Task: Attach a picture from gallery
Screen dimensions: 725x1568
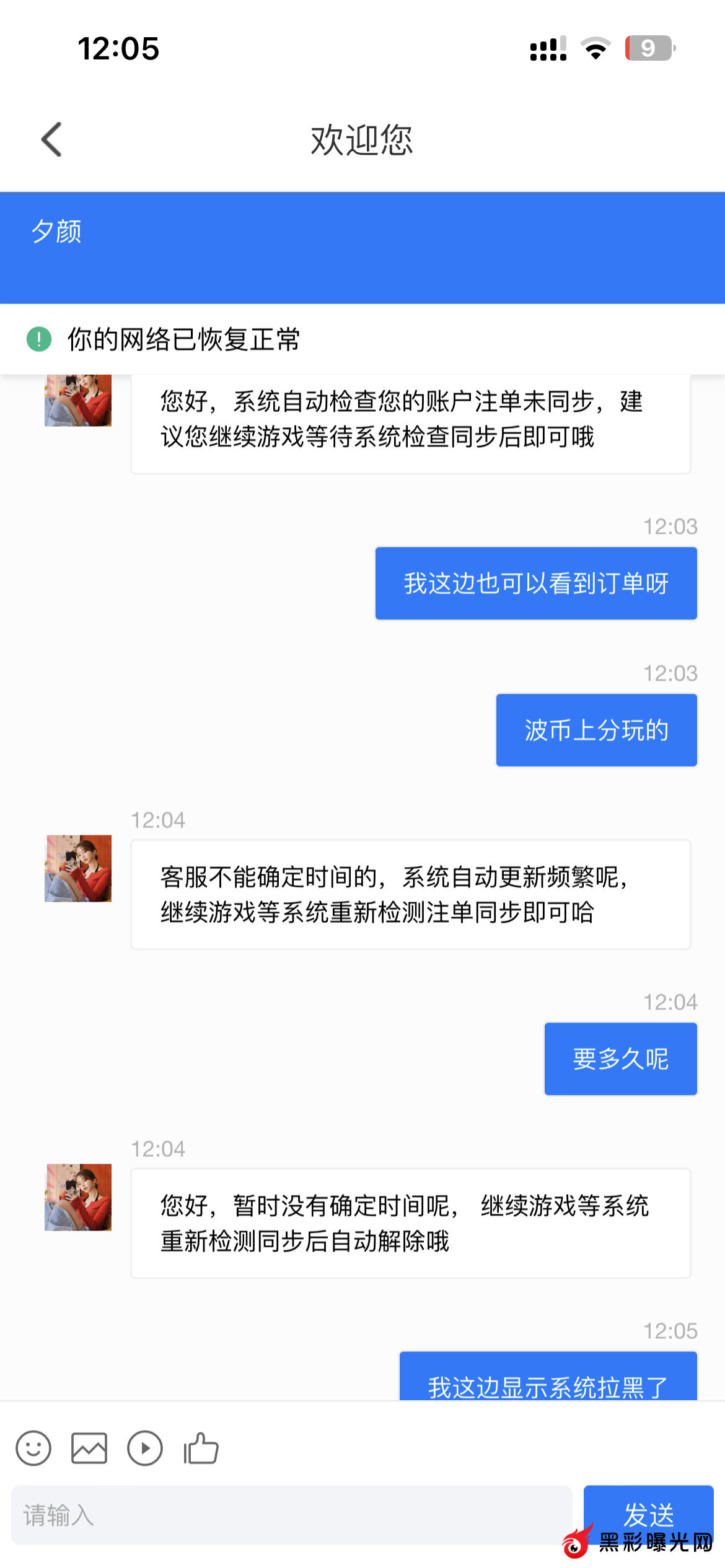Action: [89, 1448]
